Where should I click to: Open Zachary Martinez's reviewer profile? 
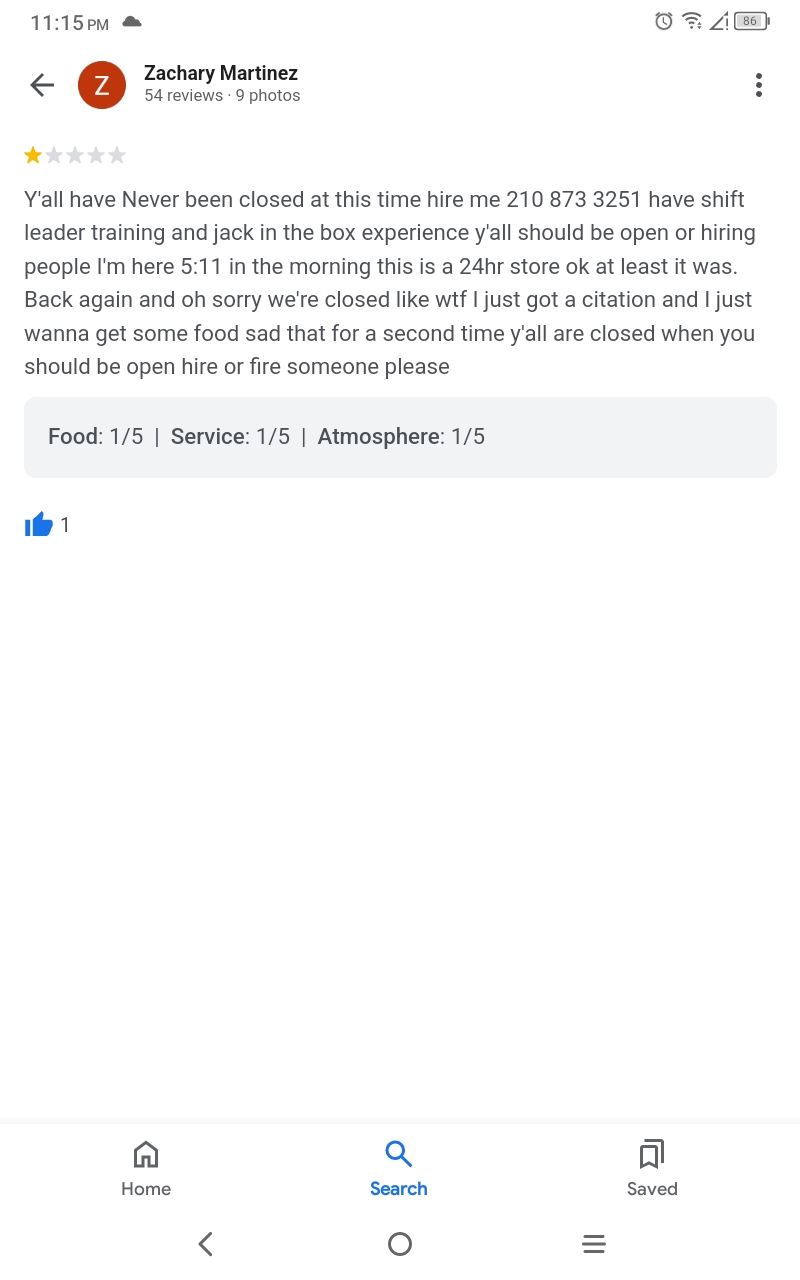point(220,74)
